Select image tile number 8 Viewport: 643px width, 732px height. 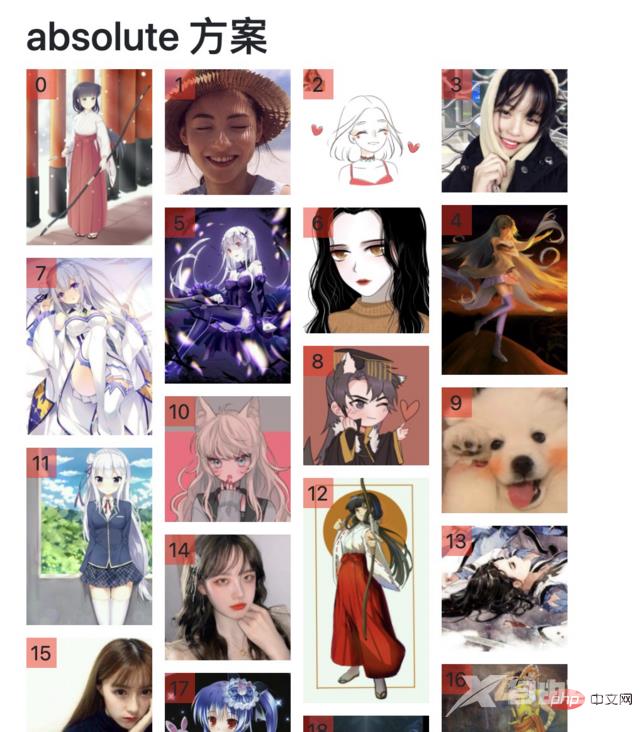coord(366,405)
